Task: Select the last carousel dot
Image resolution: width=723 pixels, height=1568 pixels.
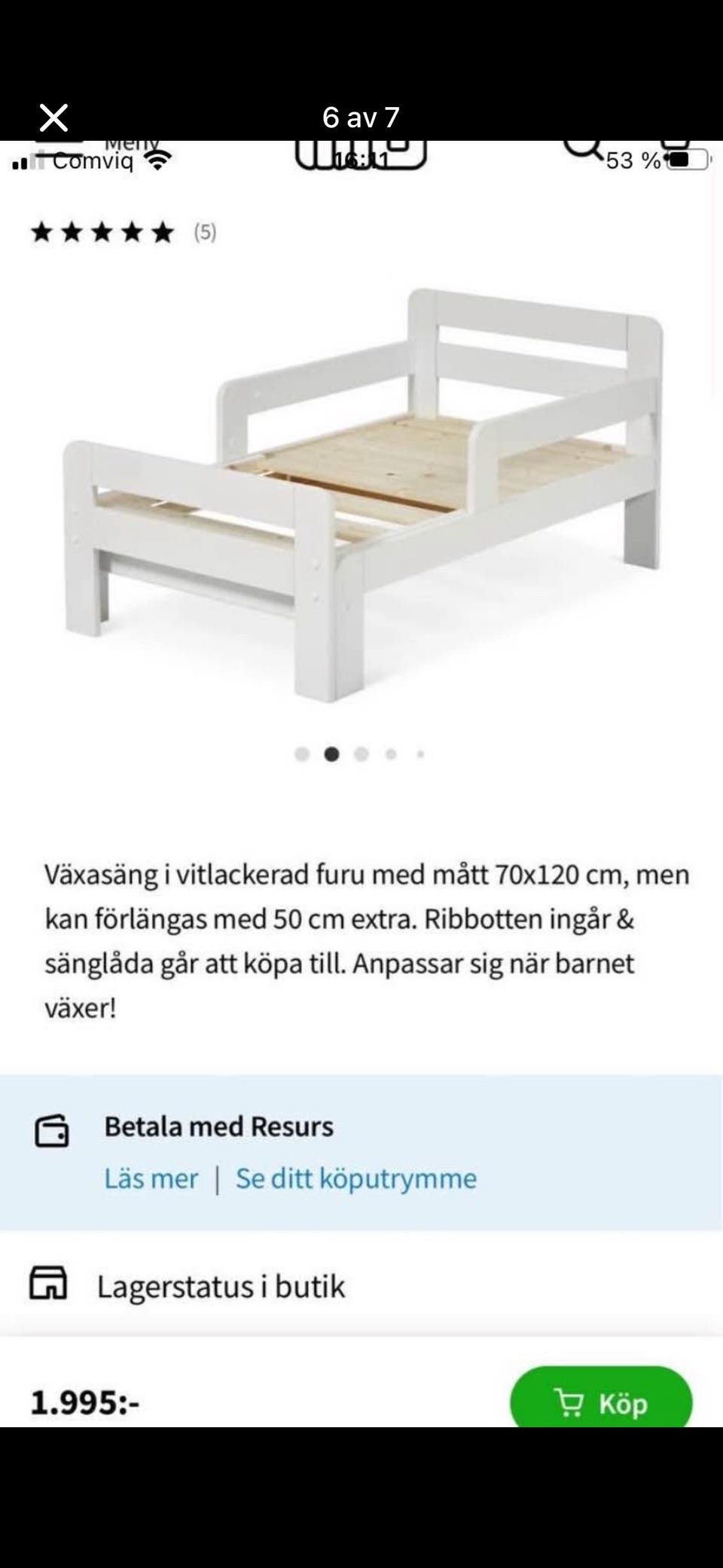Action: 420,752
